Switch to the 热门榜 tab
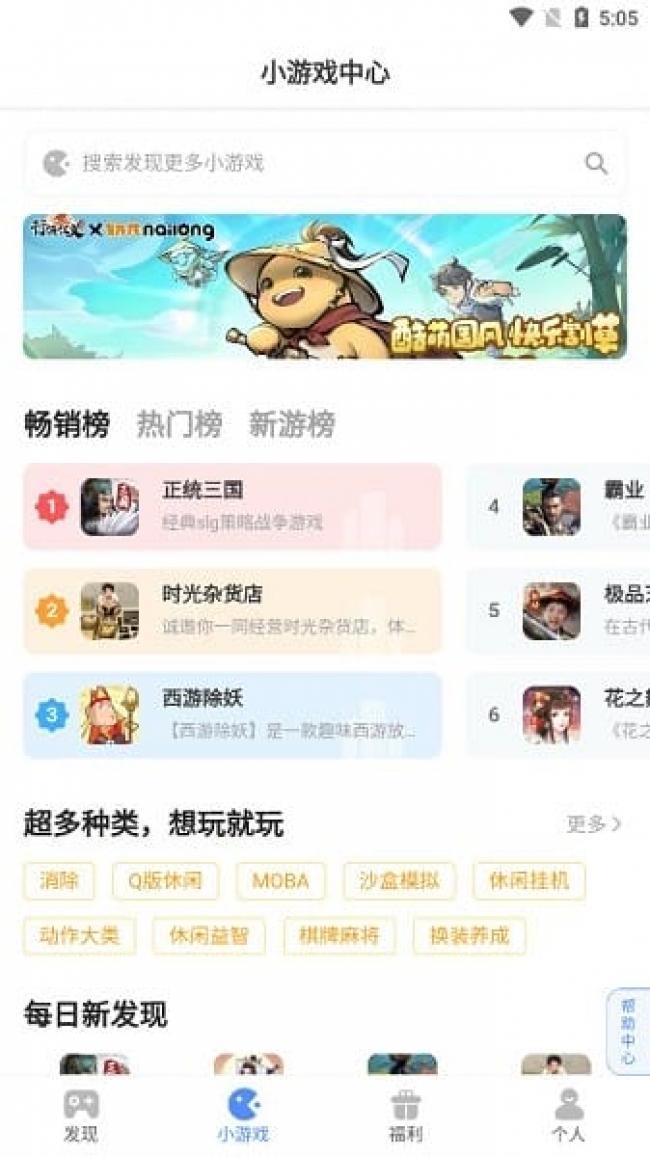The image size is (650, 1157). (179, 425)
